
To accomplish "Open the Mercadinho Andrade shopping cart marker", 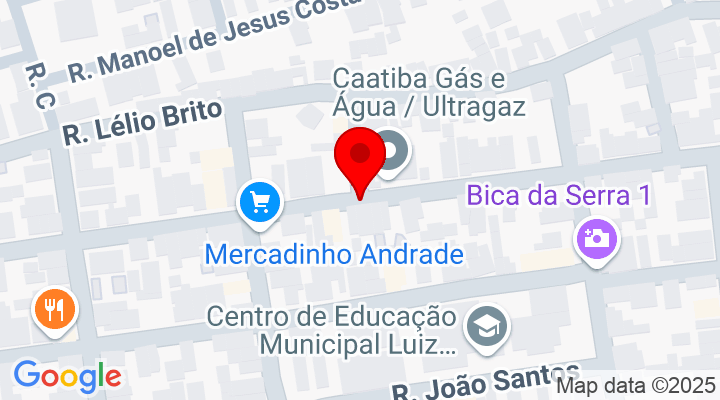I will (259, 203).
